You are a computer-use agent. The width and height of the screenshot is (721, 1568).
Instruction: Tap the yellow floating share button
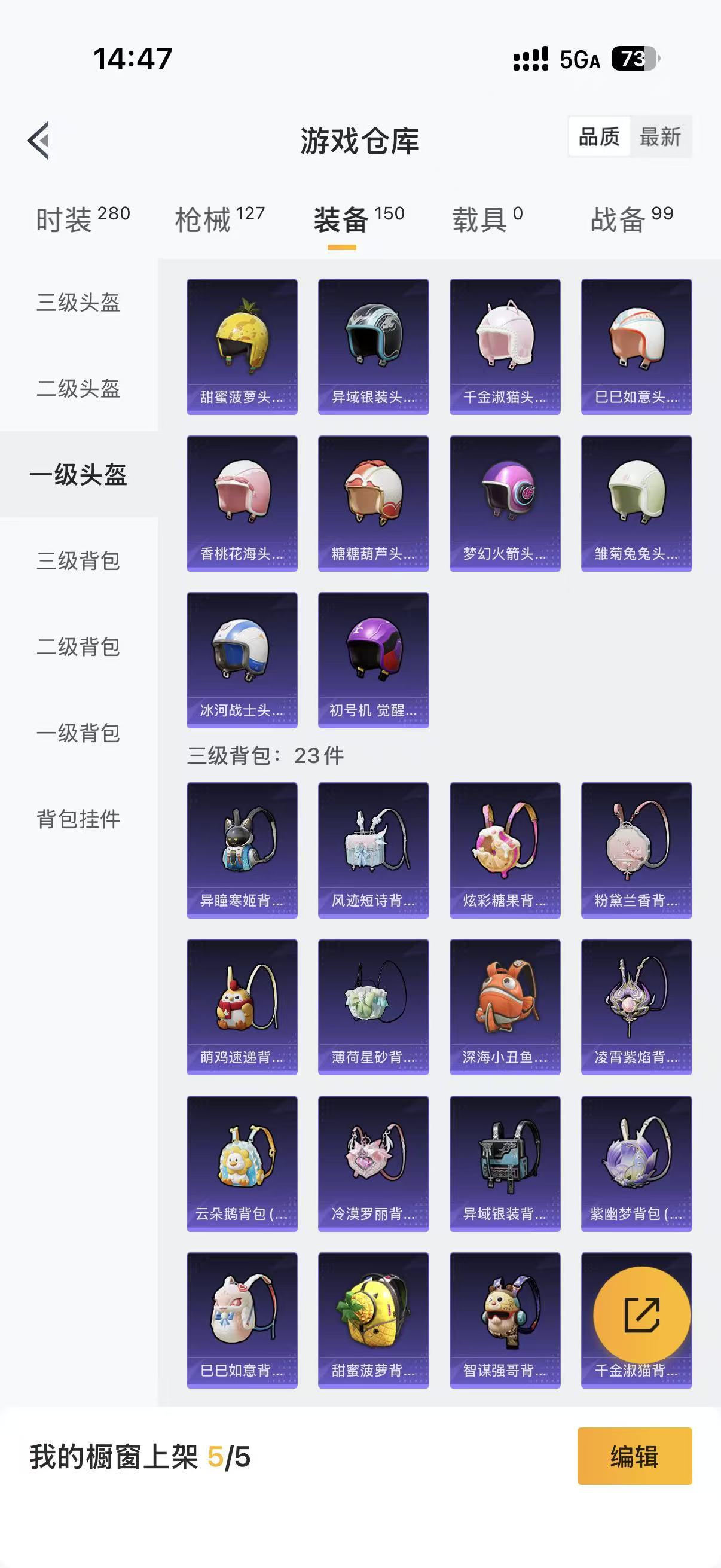641,1316
